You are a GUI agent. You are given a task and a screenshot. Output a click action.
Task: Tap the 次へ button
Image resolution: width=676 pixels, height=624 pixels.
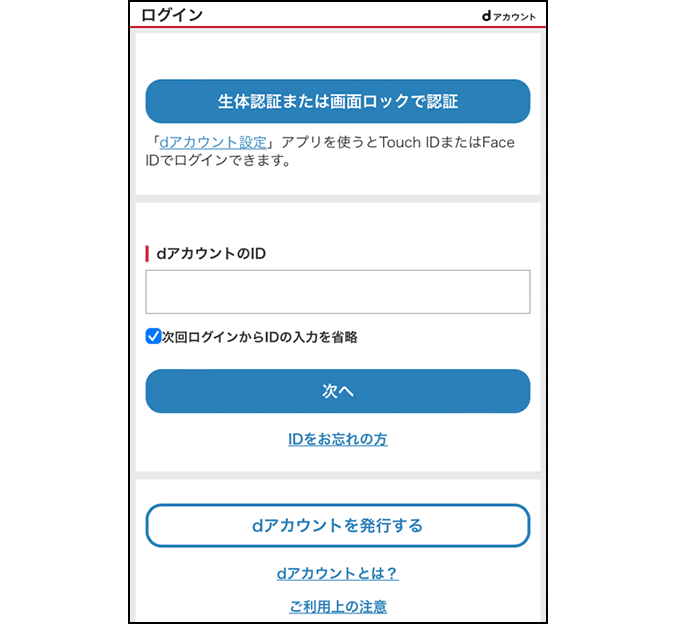[x=337, y=391]
